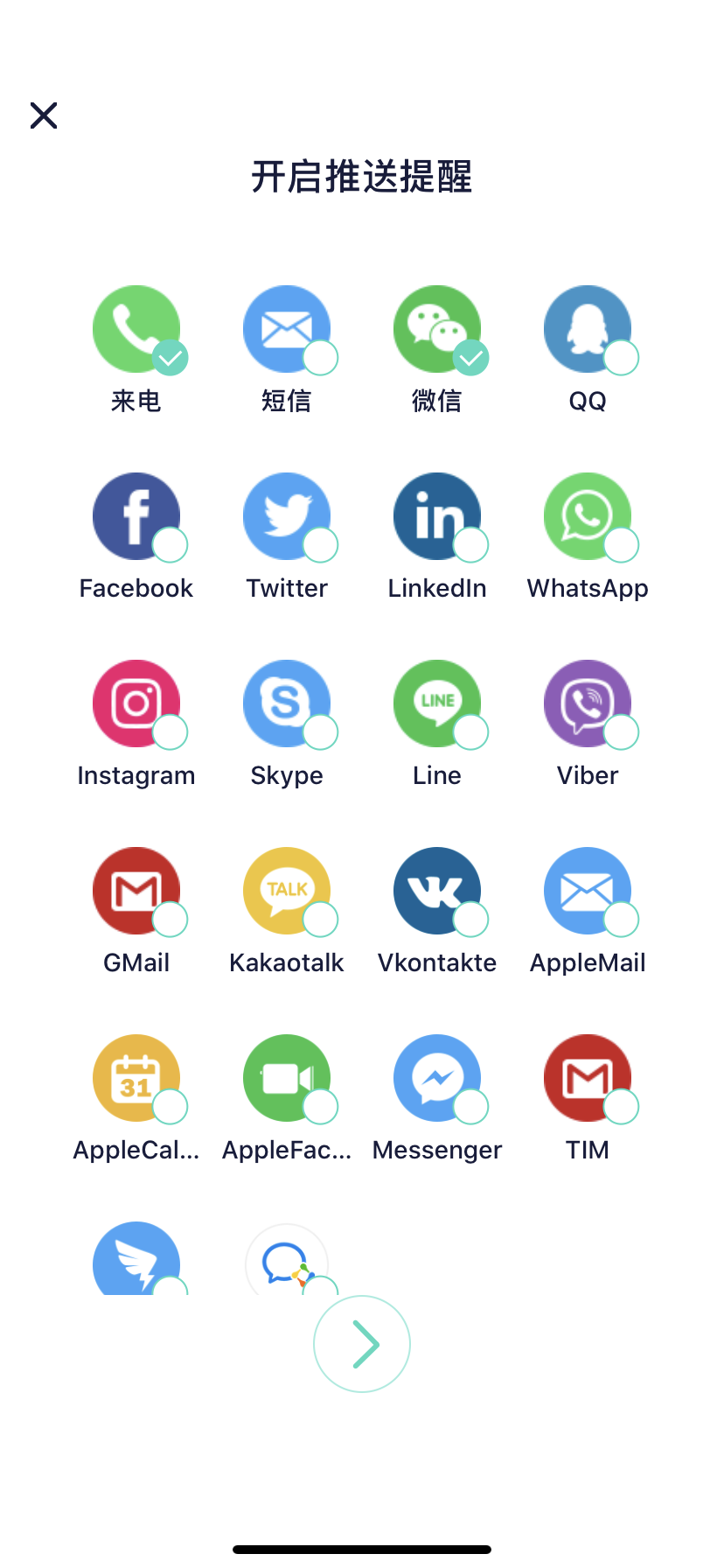Image resolution: width=724 pixels, height=1568 pixels.
Task: Enable QQ push reminders
Action: (x=588, y=330)
